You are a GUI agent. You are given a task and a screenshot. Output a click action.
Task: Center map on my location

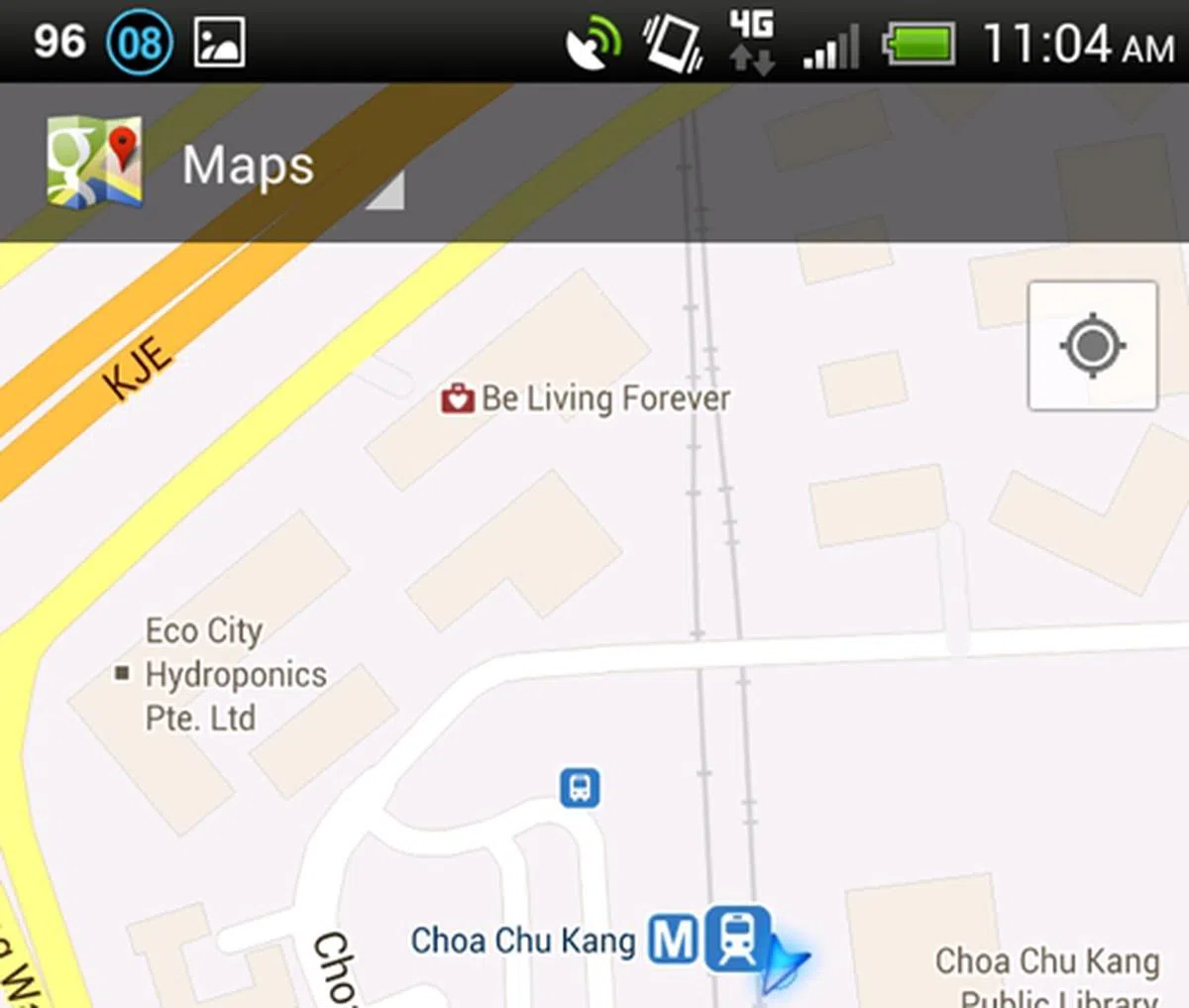click(1092, 346)
